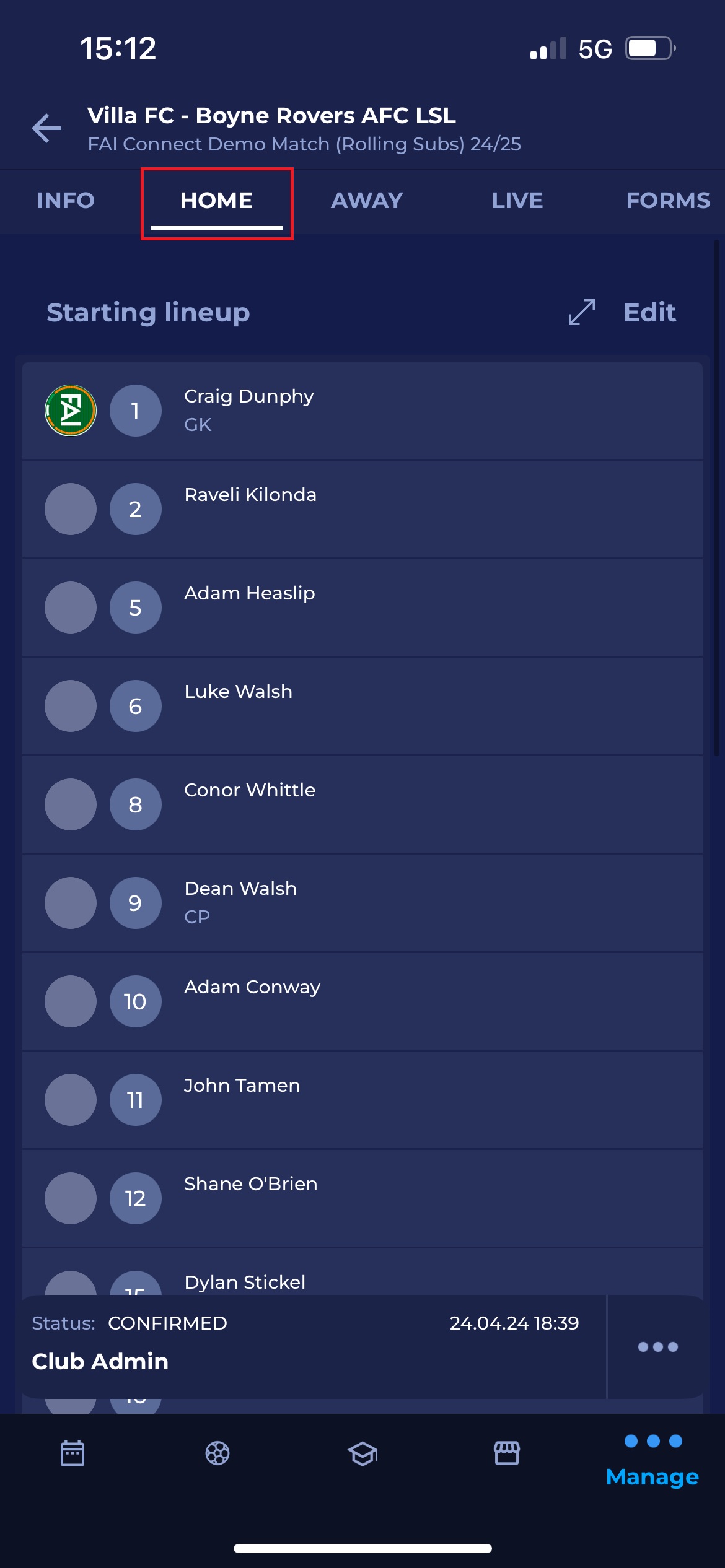Expand the starting lineup view
The width and height of the screenshot is (725, 1568).
(x=582, y=312)
